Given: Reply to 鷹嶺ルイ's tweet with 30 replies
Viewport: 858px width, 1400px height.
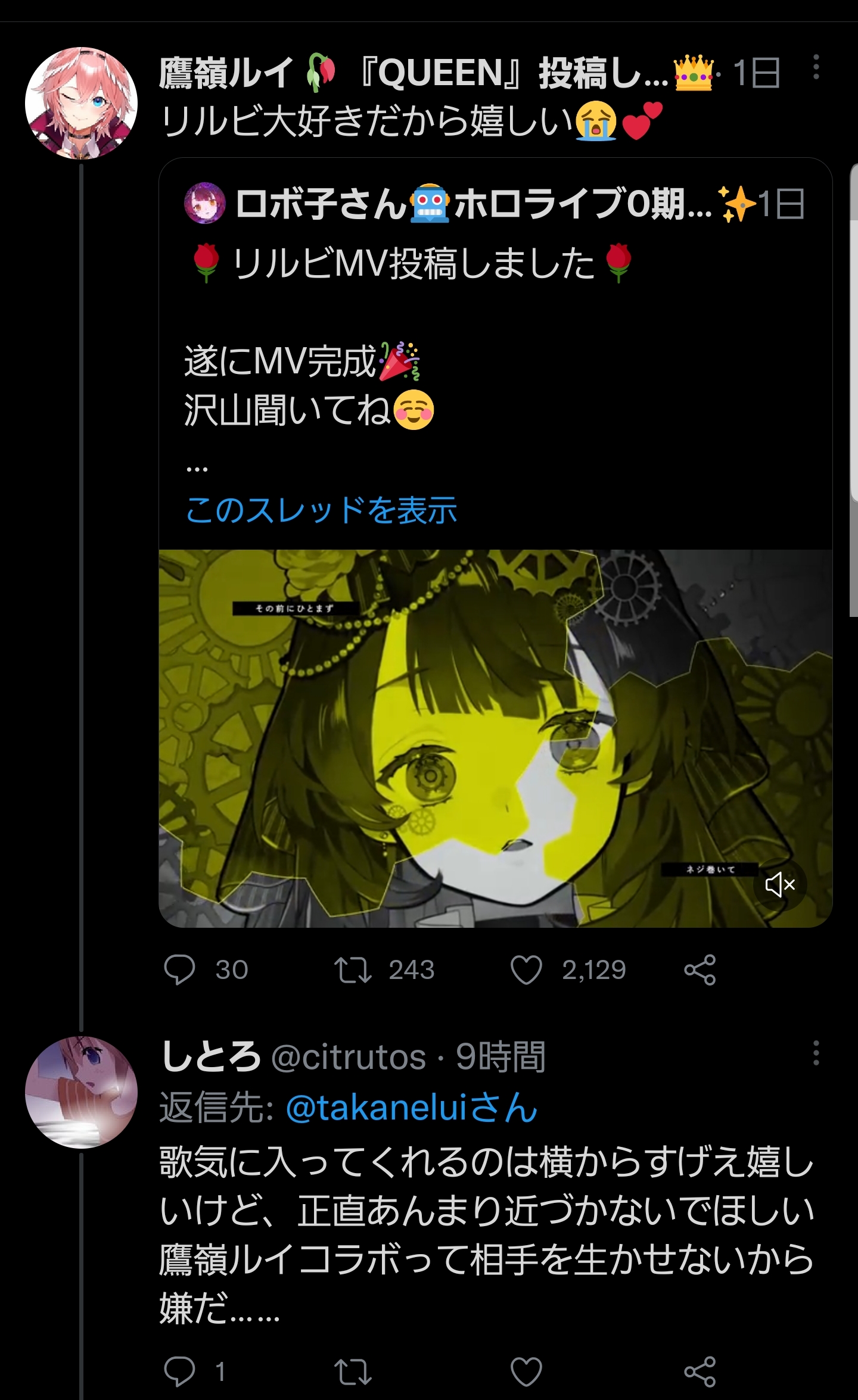Looking at the screenshot, I should pyautogui.click(x=179, y=970).
